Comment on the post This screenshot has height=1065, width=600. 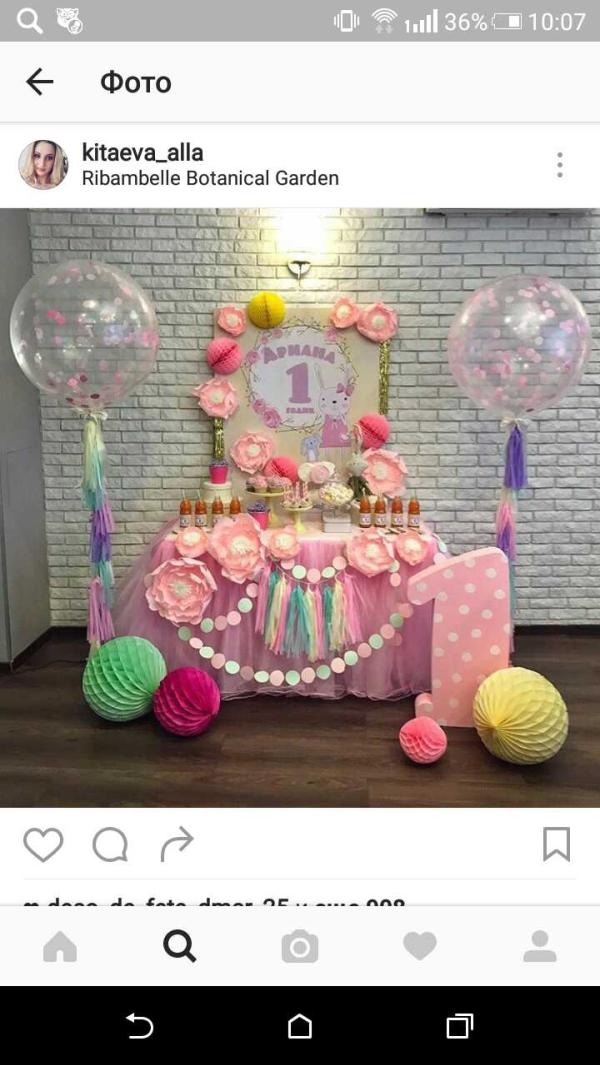(x=110, y=845)
